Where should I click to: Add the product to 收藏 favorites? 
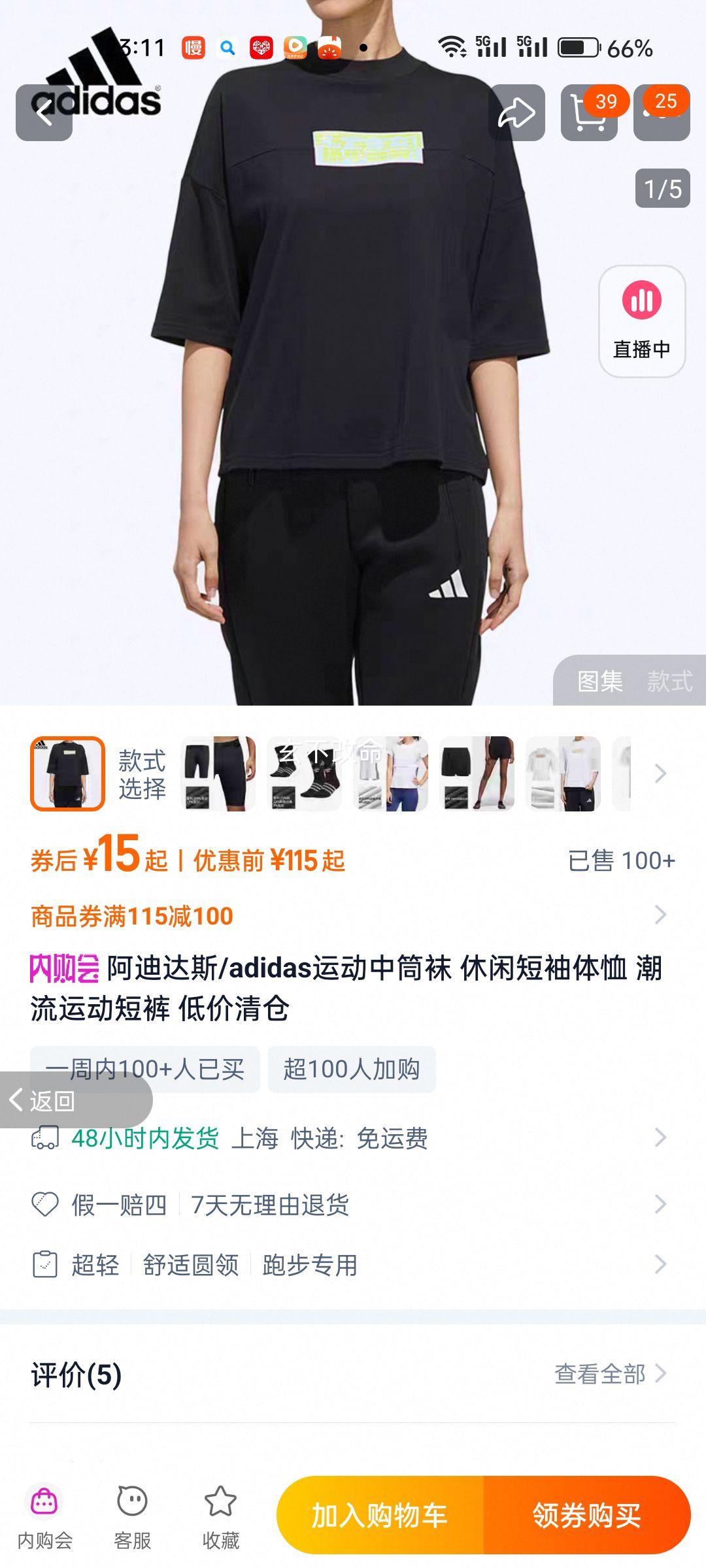[220, 1517]
